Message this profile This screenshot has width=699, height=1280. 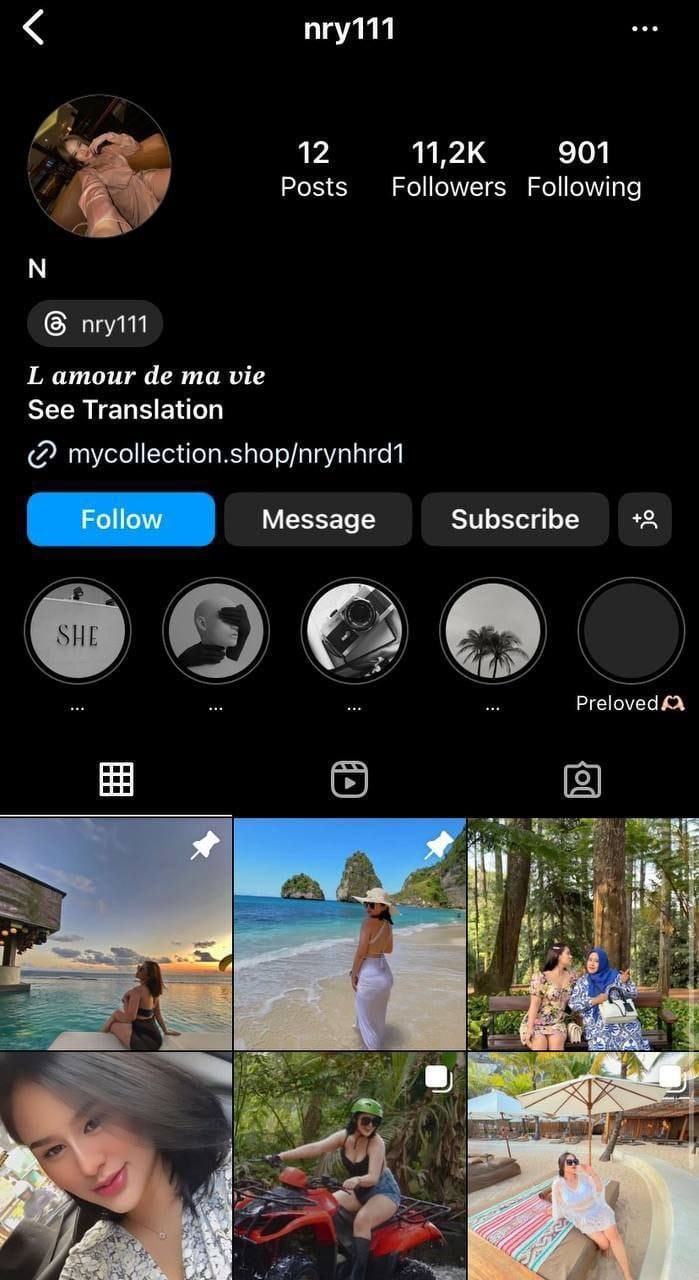(318, 519)
